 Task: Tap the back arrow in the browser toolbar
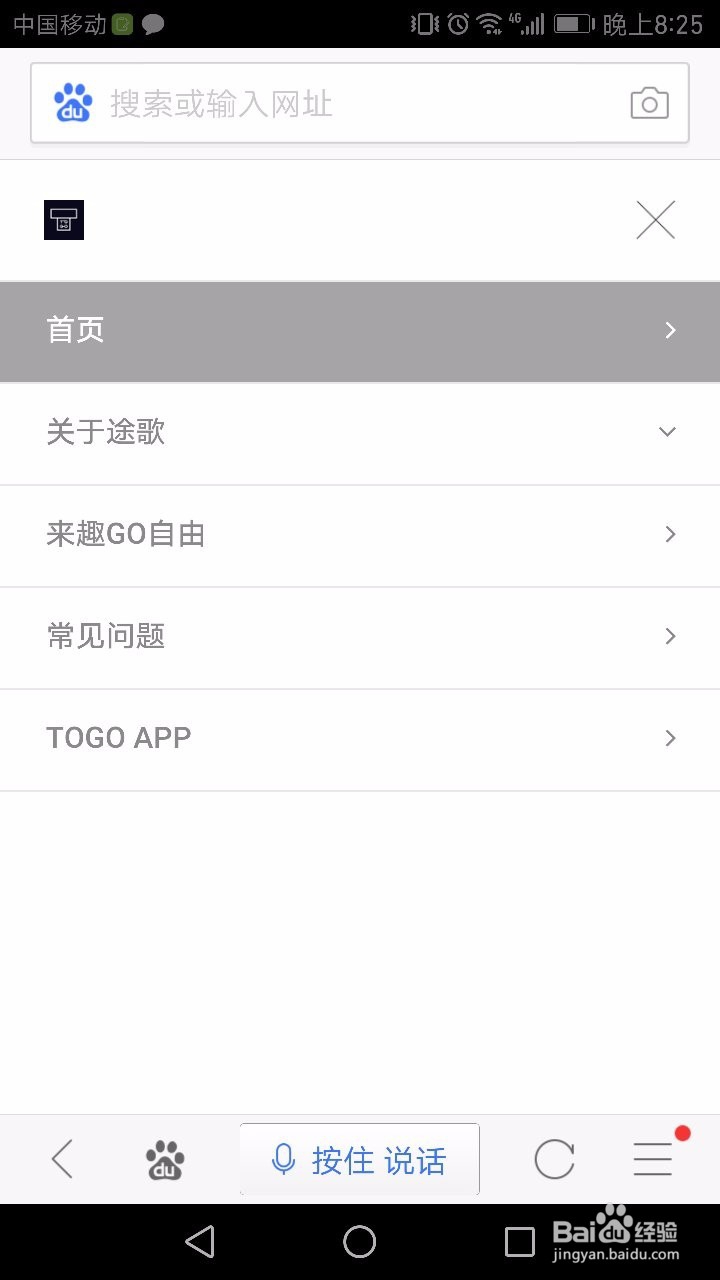click(60, 1158)
